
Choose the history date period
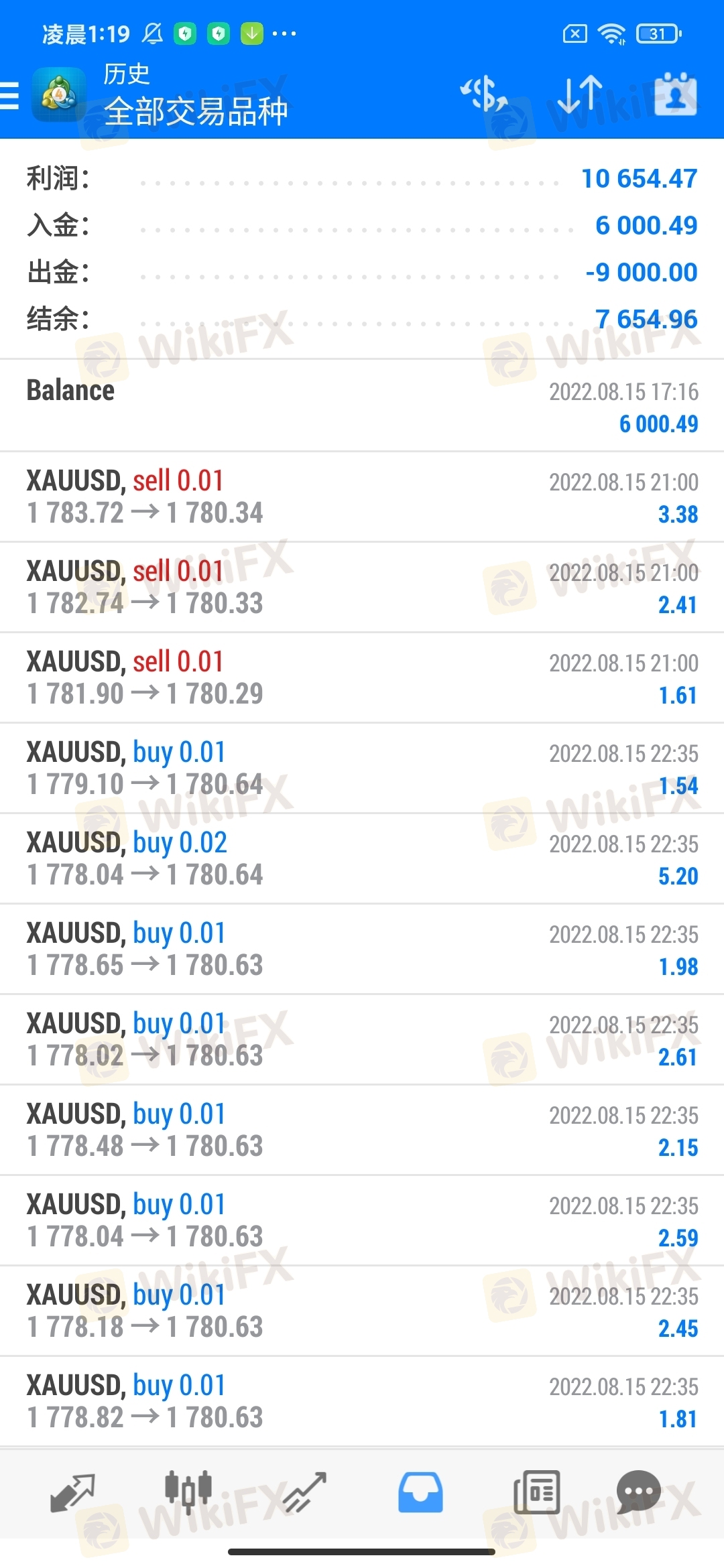[675, 94]
